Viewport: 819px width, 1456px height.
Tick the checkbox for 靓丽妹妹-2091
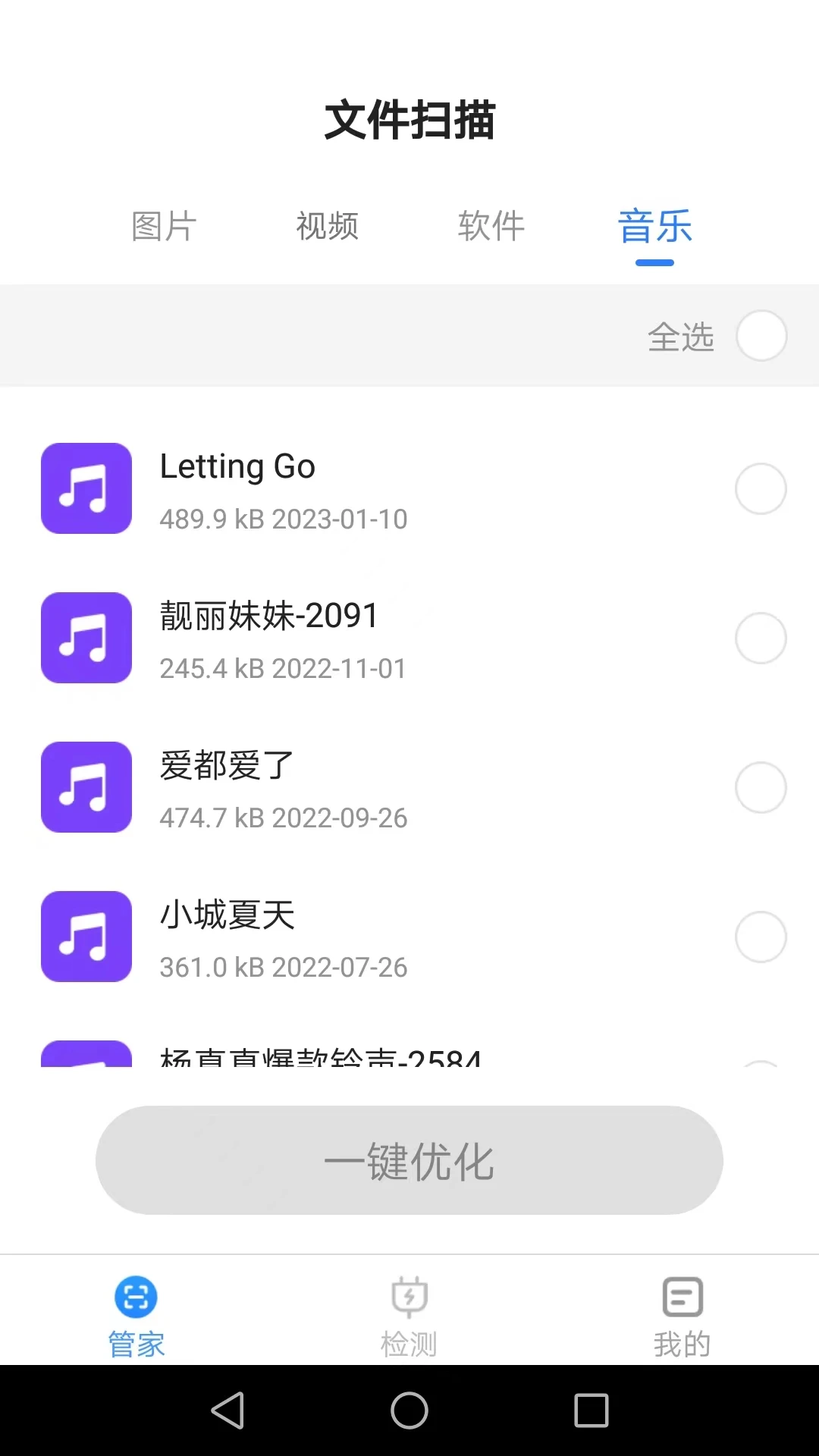coord(761,637)
